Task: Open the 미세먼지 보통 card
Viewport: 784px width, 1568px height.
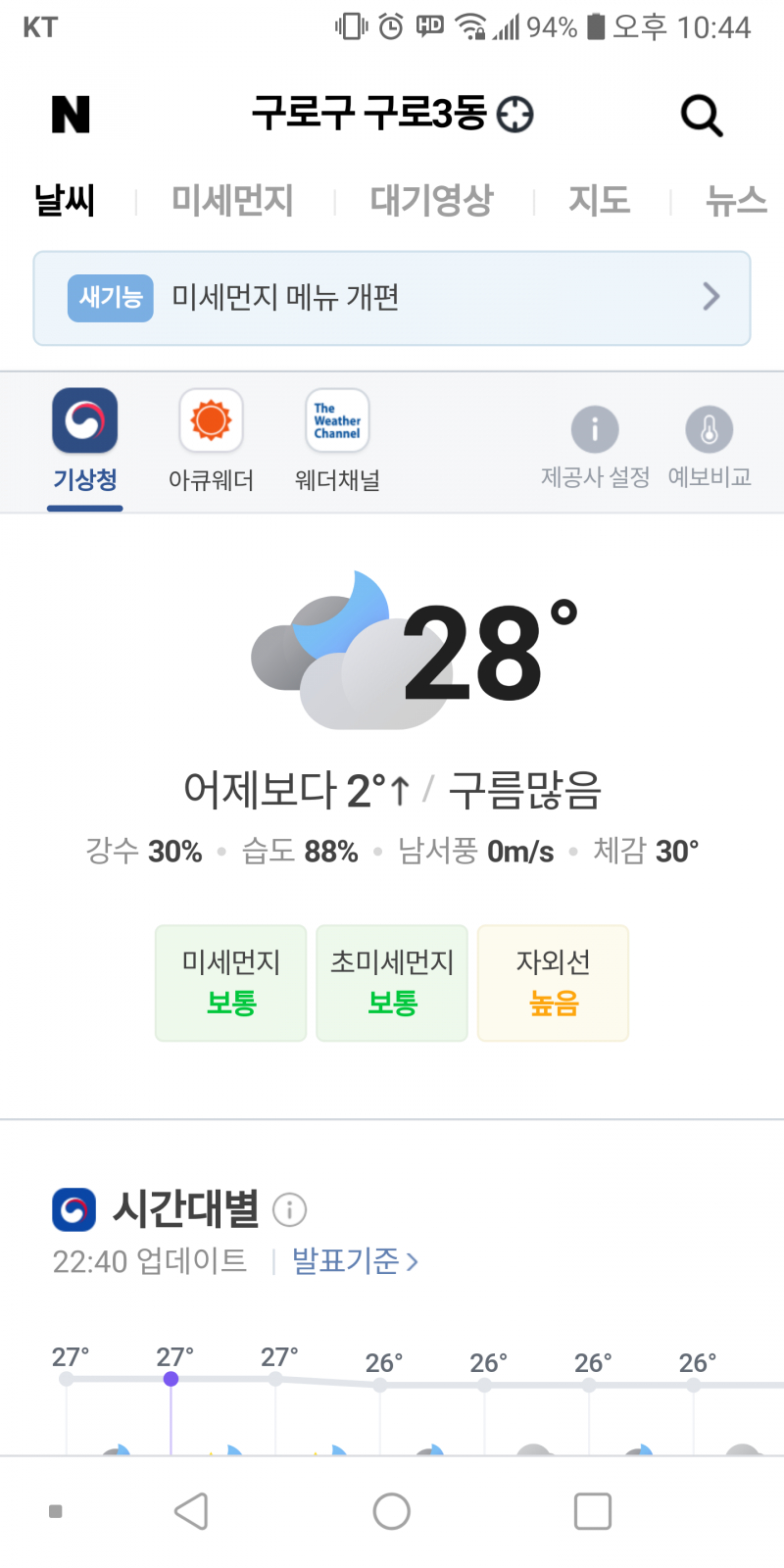Action: click(x=231, y=983)
